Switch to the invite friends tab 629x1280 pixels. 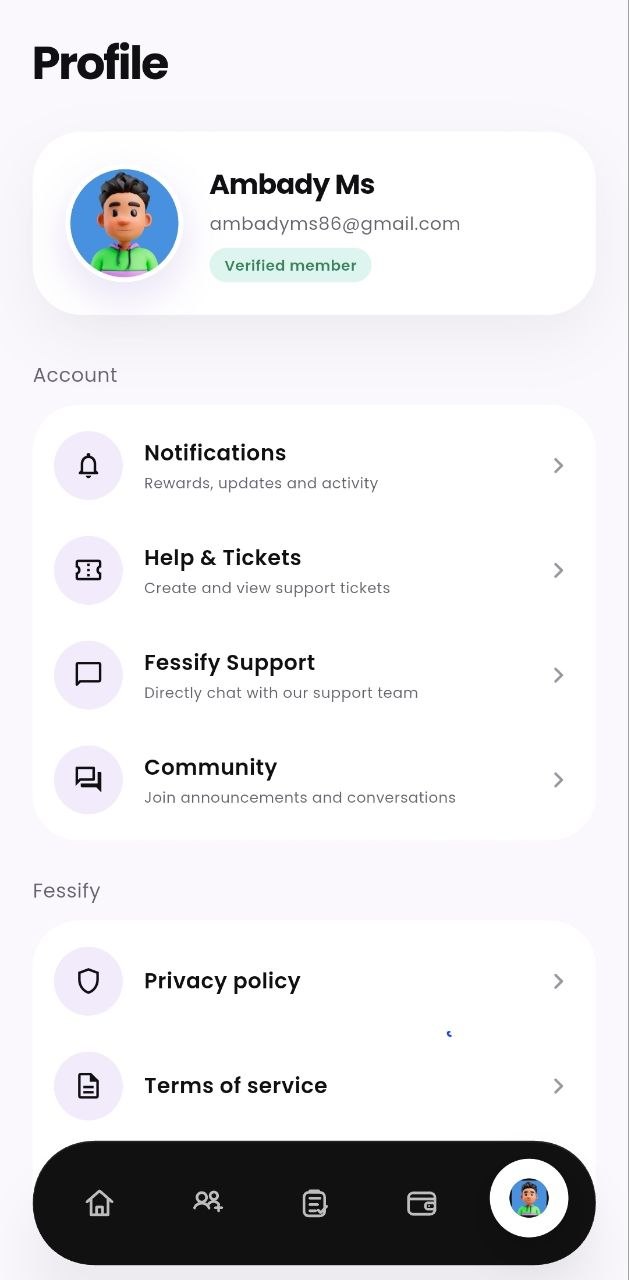tap(208, 1202)
